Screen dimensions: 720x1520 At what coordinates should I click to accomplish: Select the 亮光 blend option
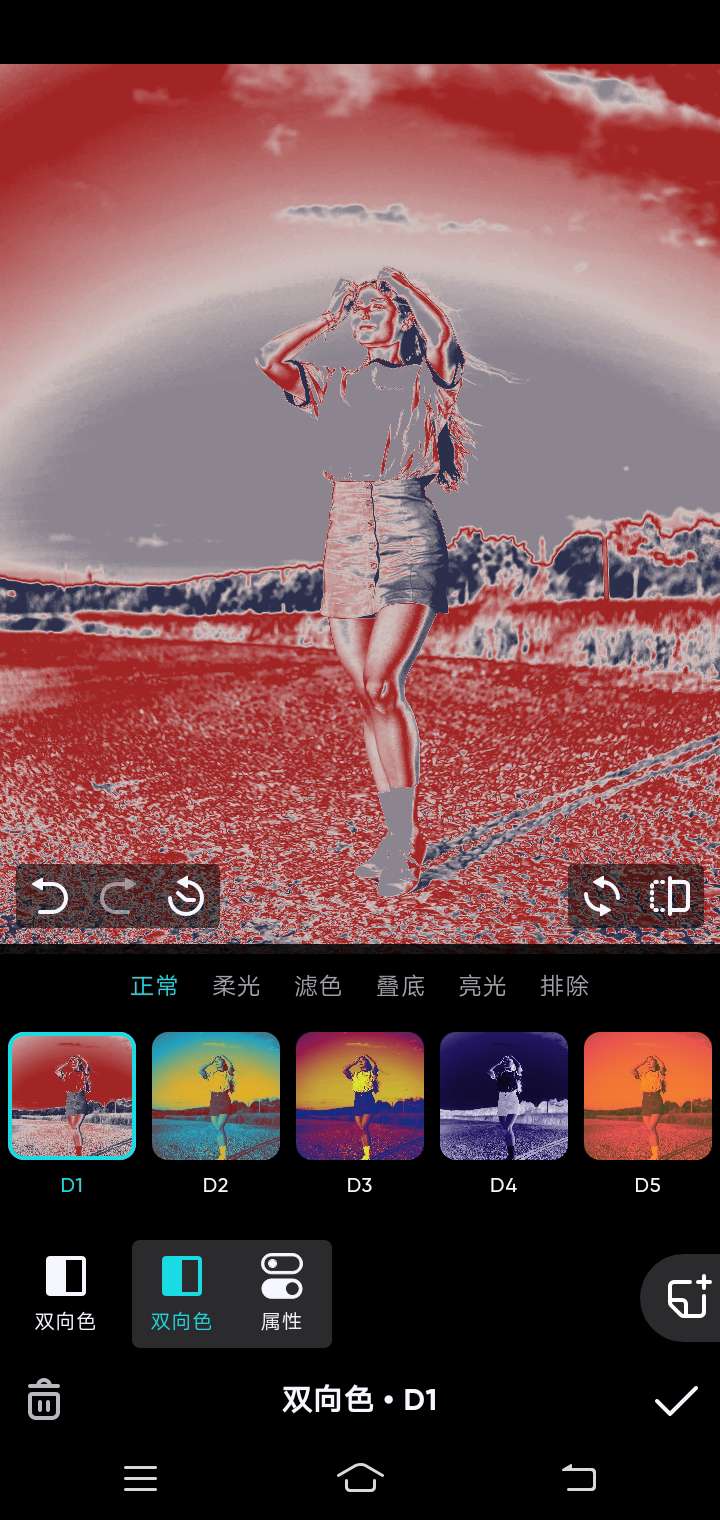482,986
